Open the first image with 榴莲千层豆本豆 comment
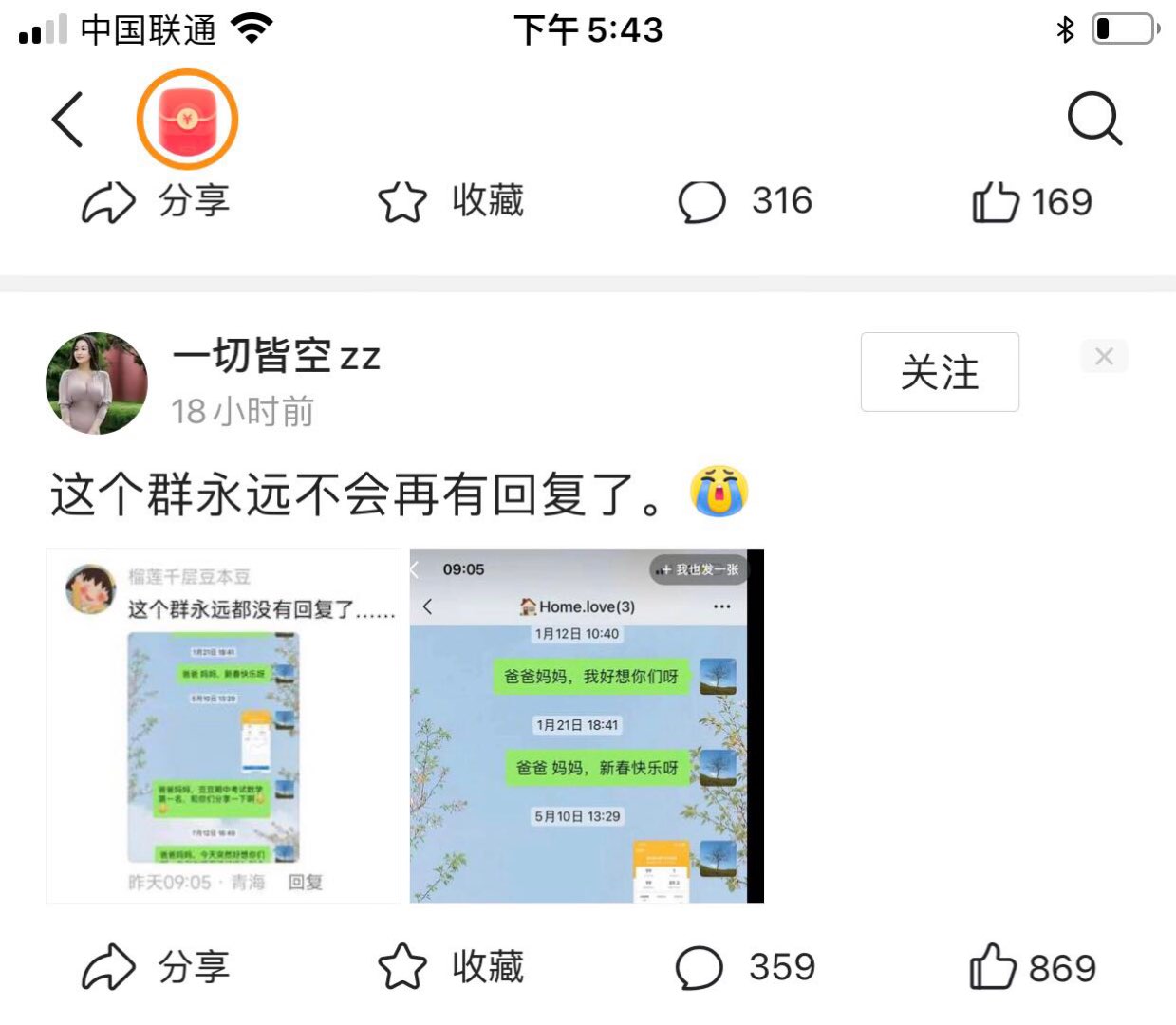This screenshot has width=1176, height=1025. point(224,726)
